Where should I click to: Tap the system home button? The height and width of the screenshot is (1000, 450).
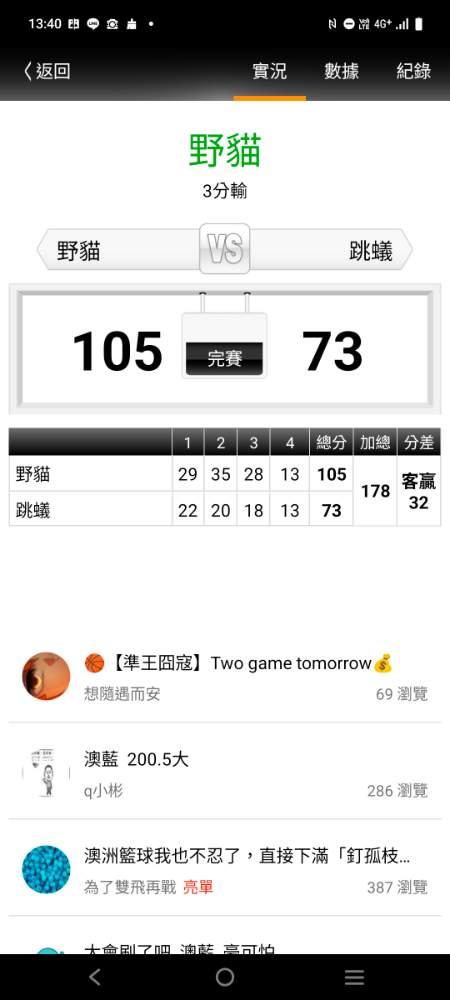pos(225,977)
